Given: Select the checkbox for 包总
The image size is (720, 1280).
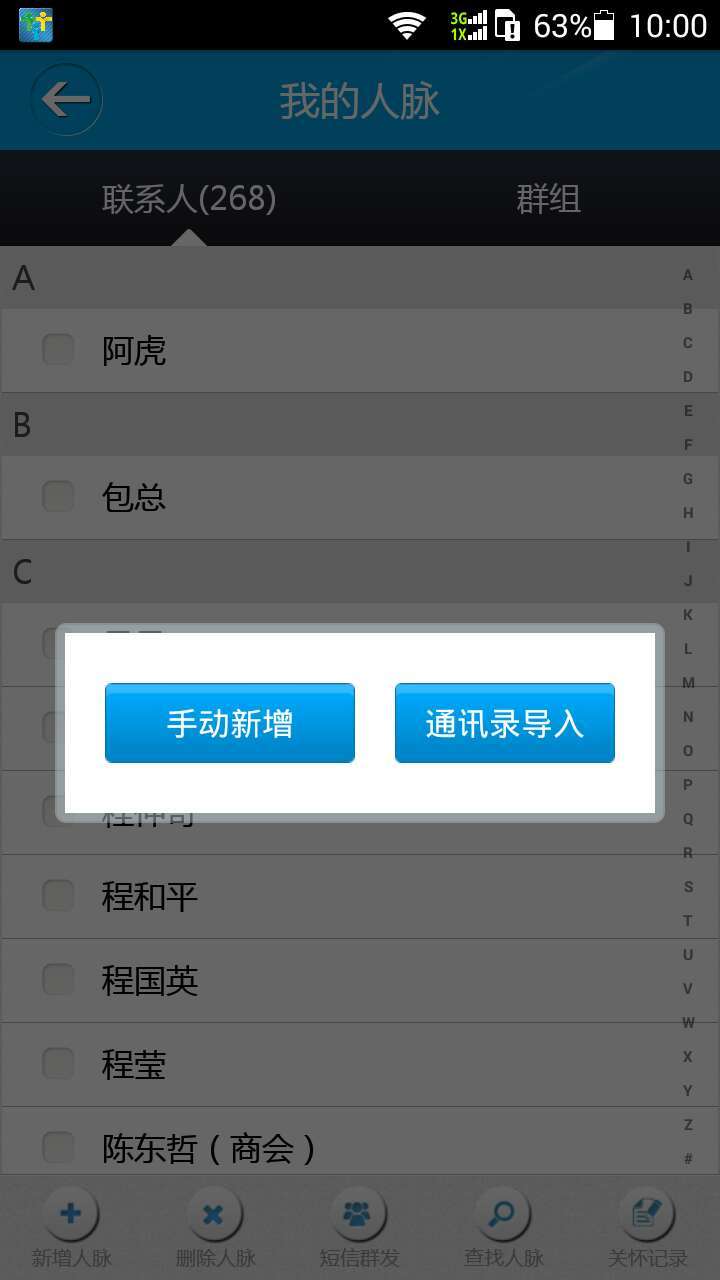Looking at the screenshot, I should click(58, 496).
